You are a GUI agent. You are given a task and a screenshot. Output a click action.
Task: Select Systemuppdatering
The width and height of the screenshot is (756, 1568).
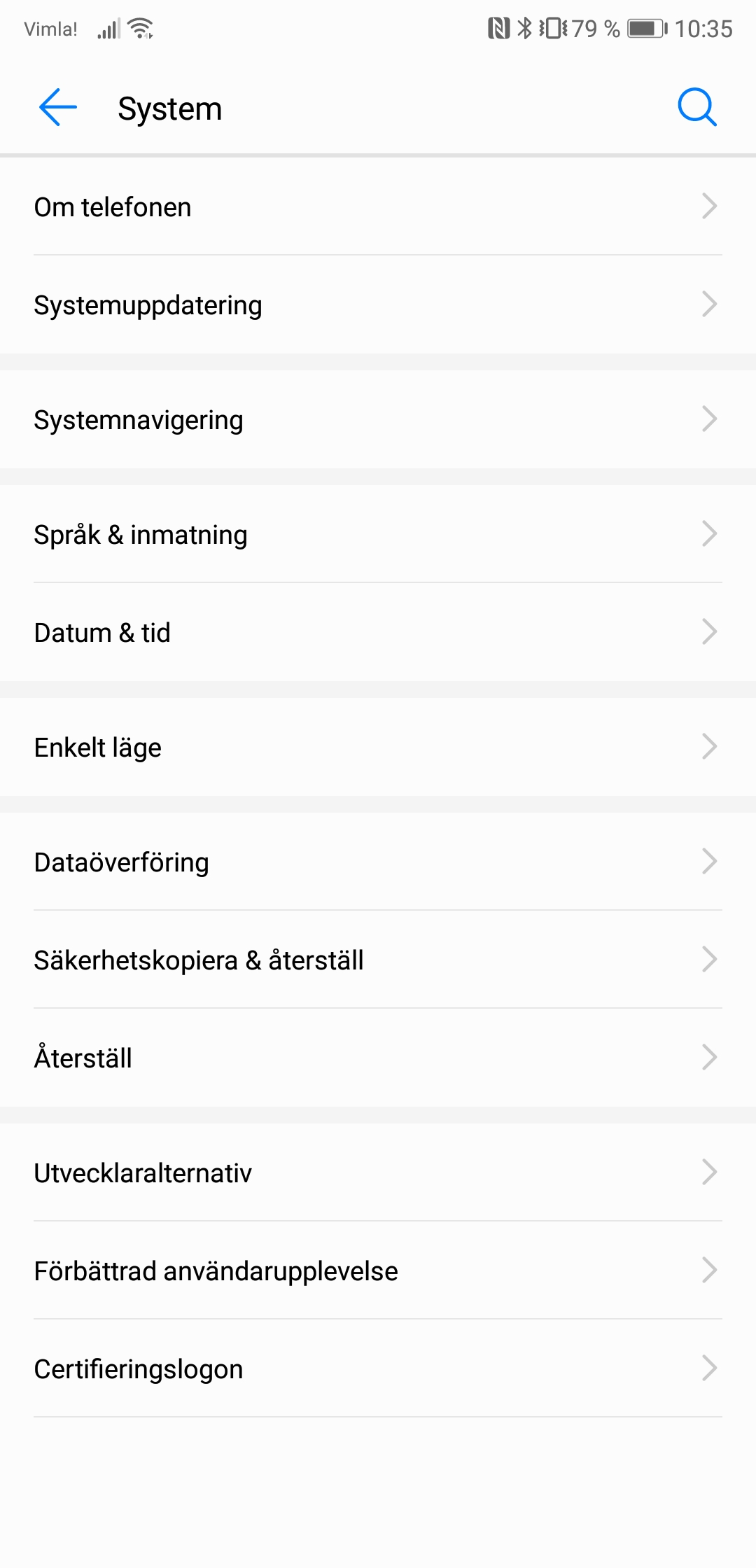[378, 305]
